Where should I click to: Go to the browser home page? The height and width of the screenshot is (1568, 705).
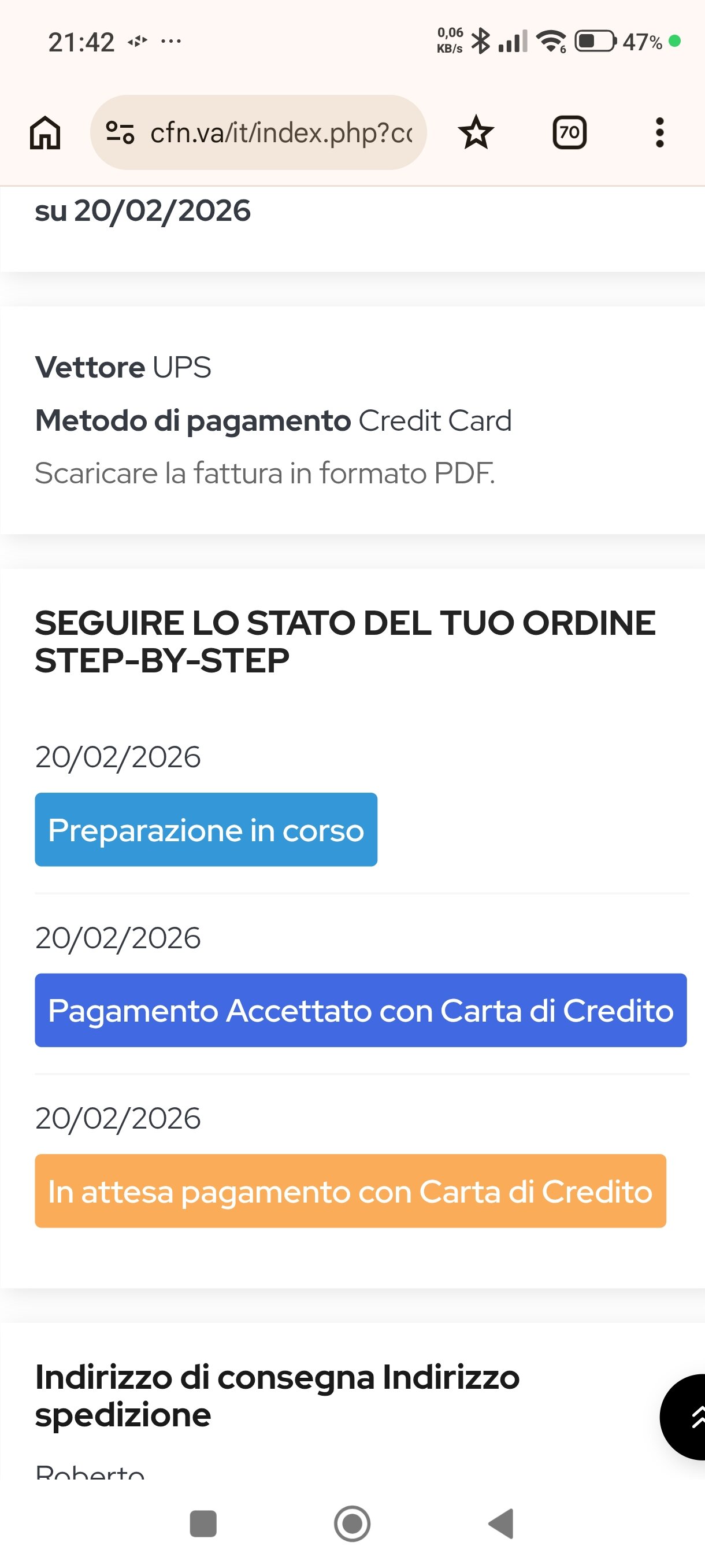click(45, 132)
